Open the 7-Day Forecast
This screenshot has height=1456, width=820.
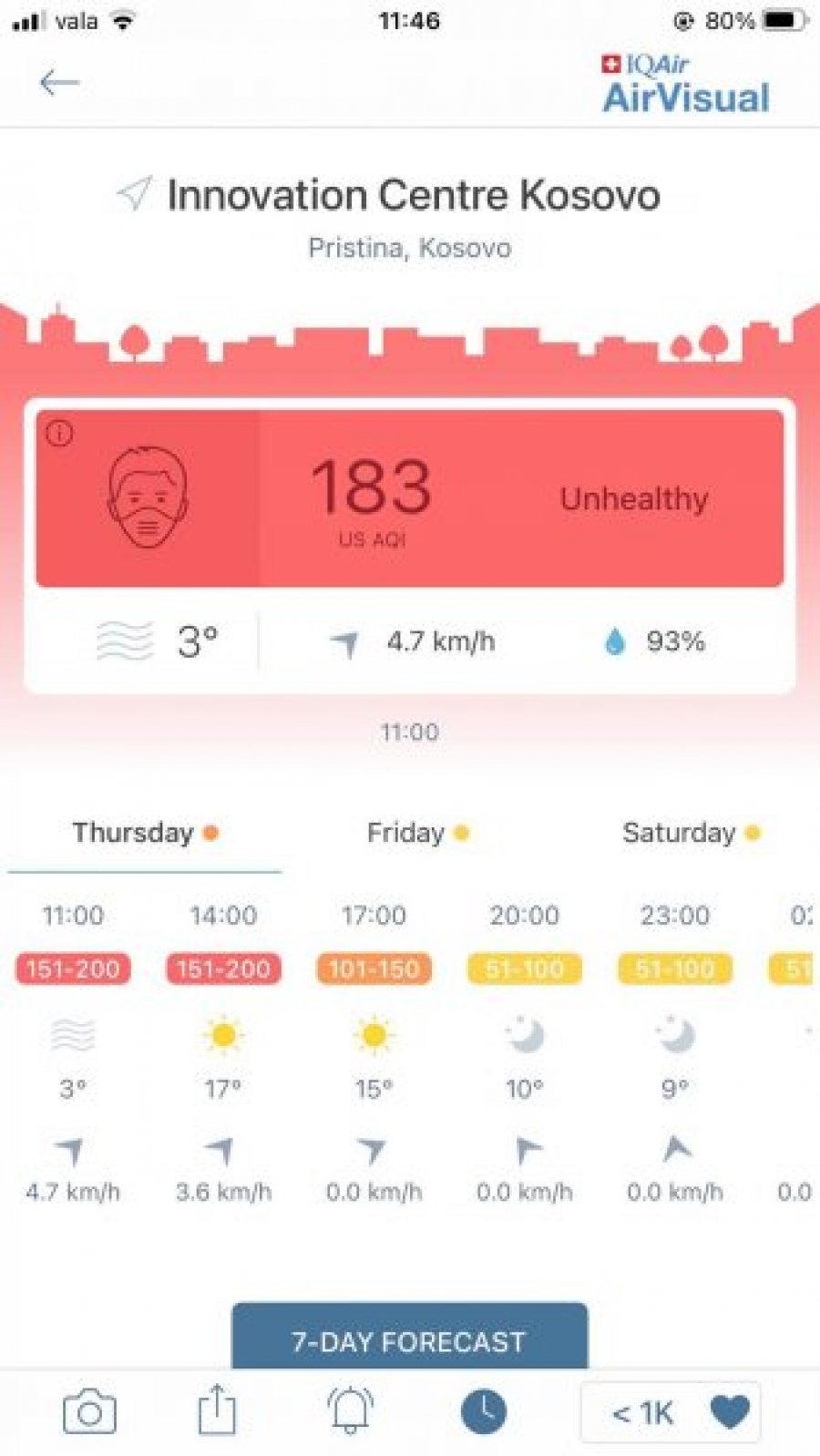(409, 1339)
